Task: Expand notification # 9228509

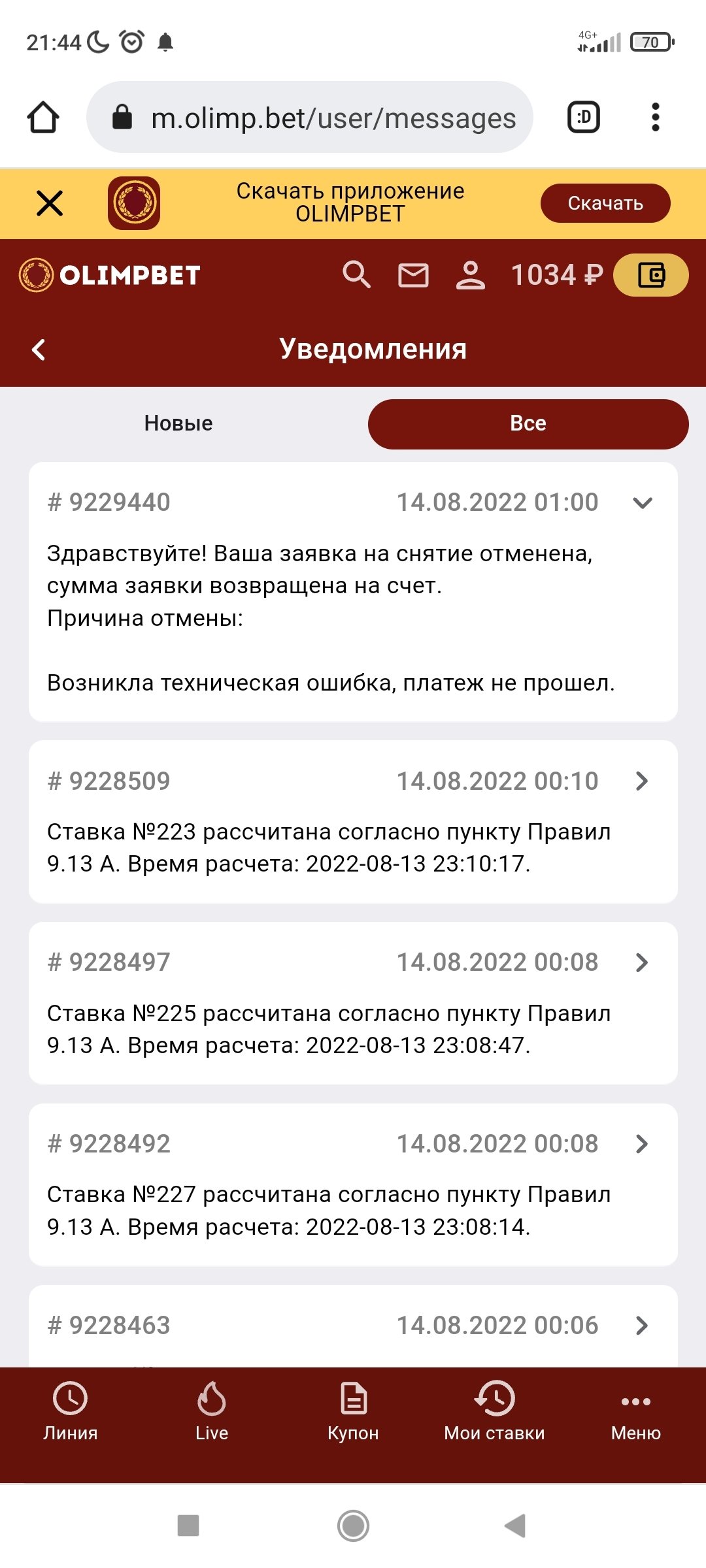Action: [x=642, y=781]
